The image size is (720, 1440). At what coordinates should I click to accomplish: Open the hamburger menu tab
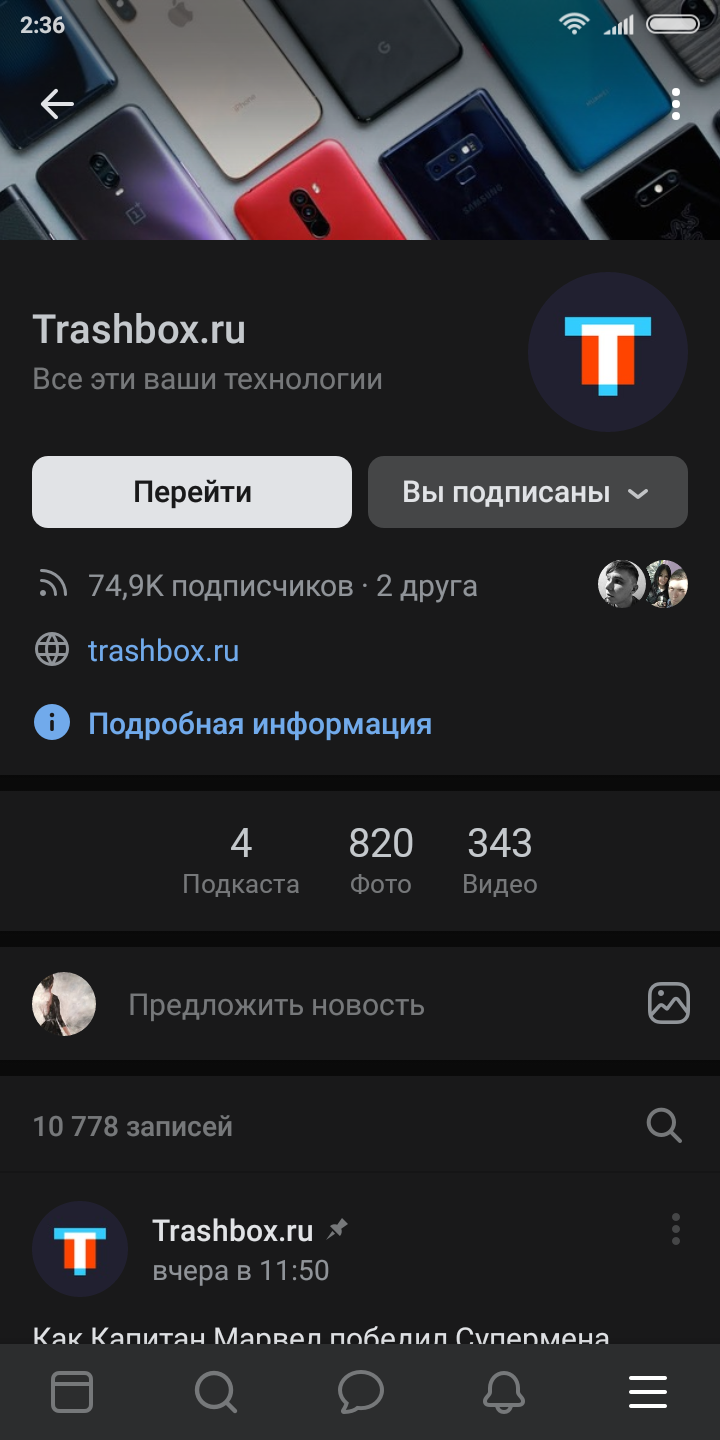tap(648, 1392)
